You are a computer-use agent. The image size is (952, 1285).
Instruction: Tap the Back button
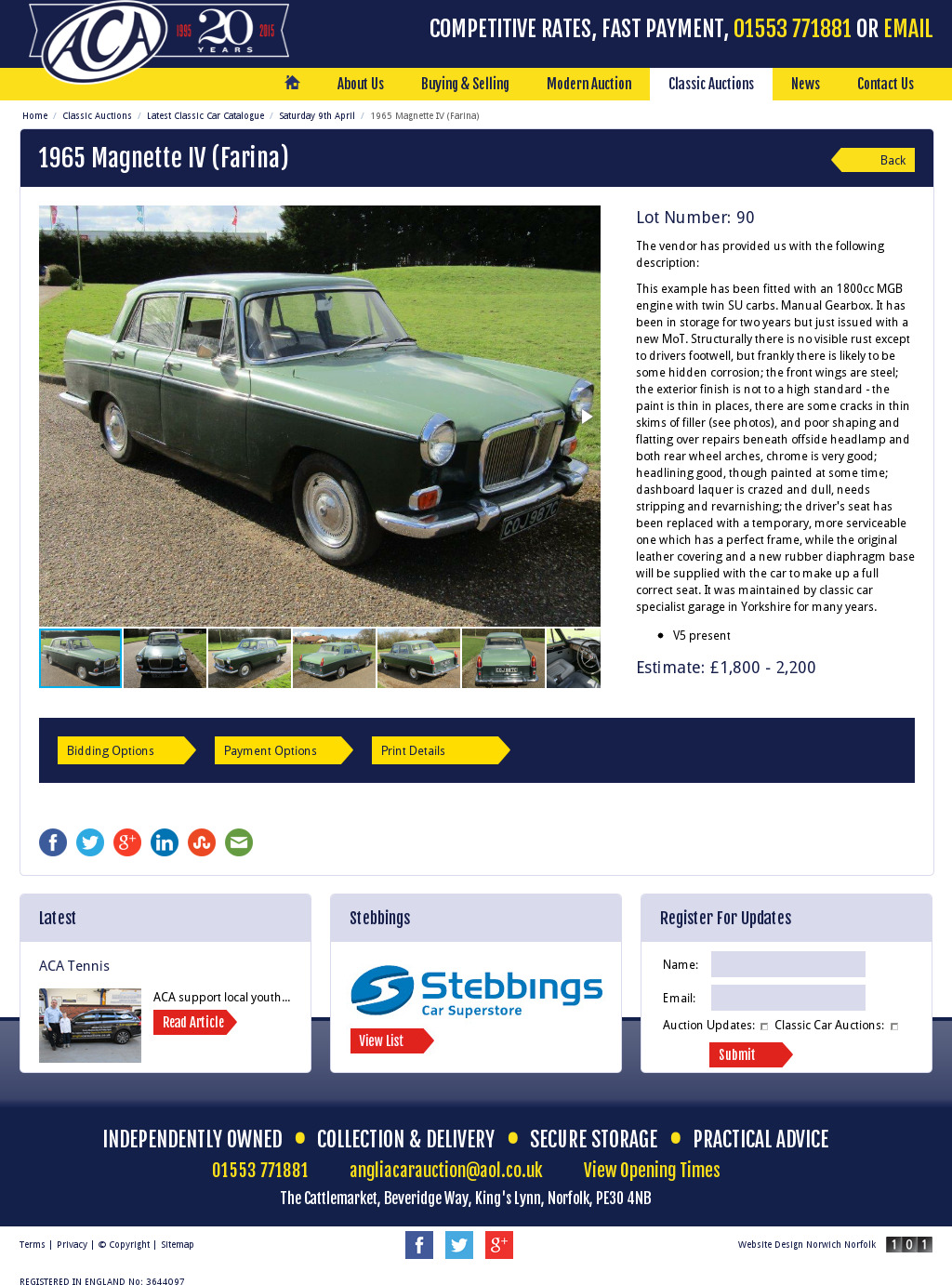click(x=877, y=160)
